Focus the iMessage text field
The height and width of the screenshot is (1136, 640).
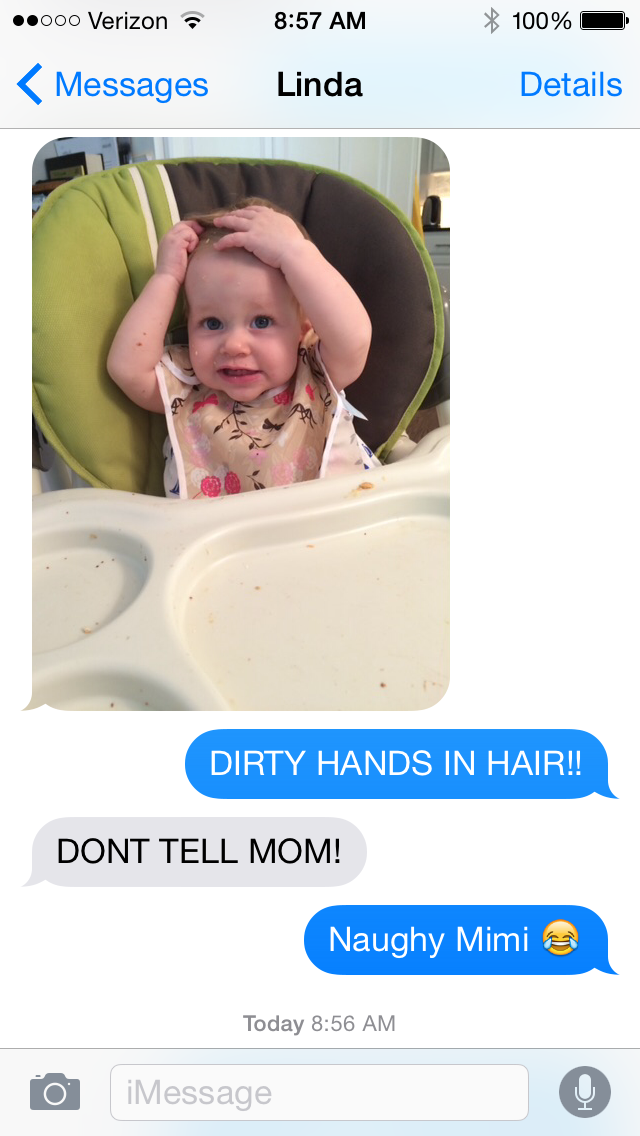pyautogui.click(x=319, y=1092)
